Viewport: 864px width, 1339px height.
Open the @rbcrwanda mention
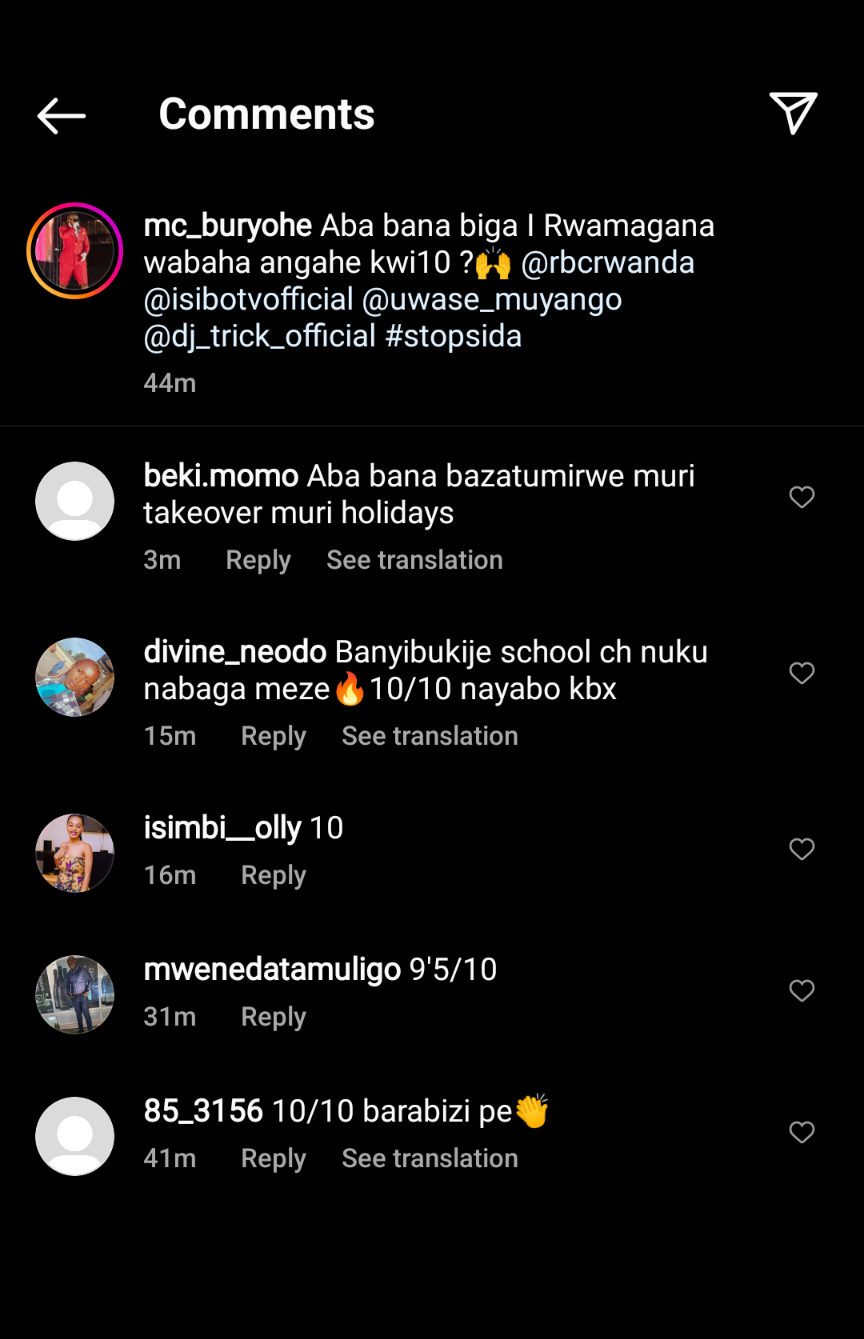coord(607,263)
